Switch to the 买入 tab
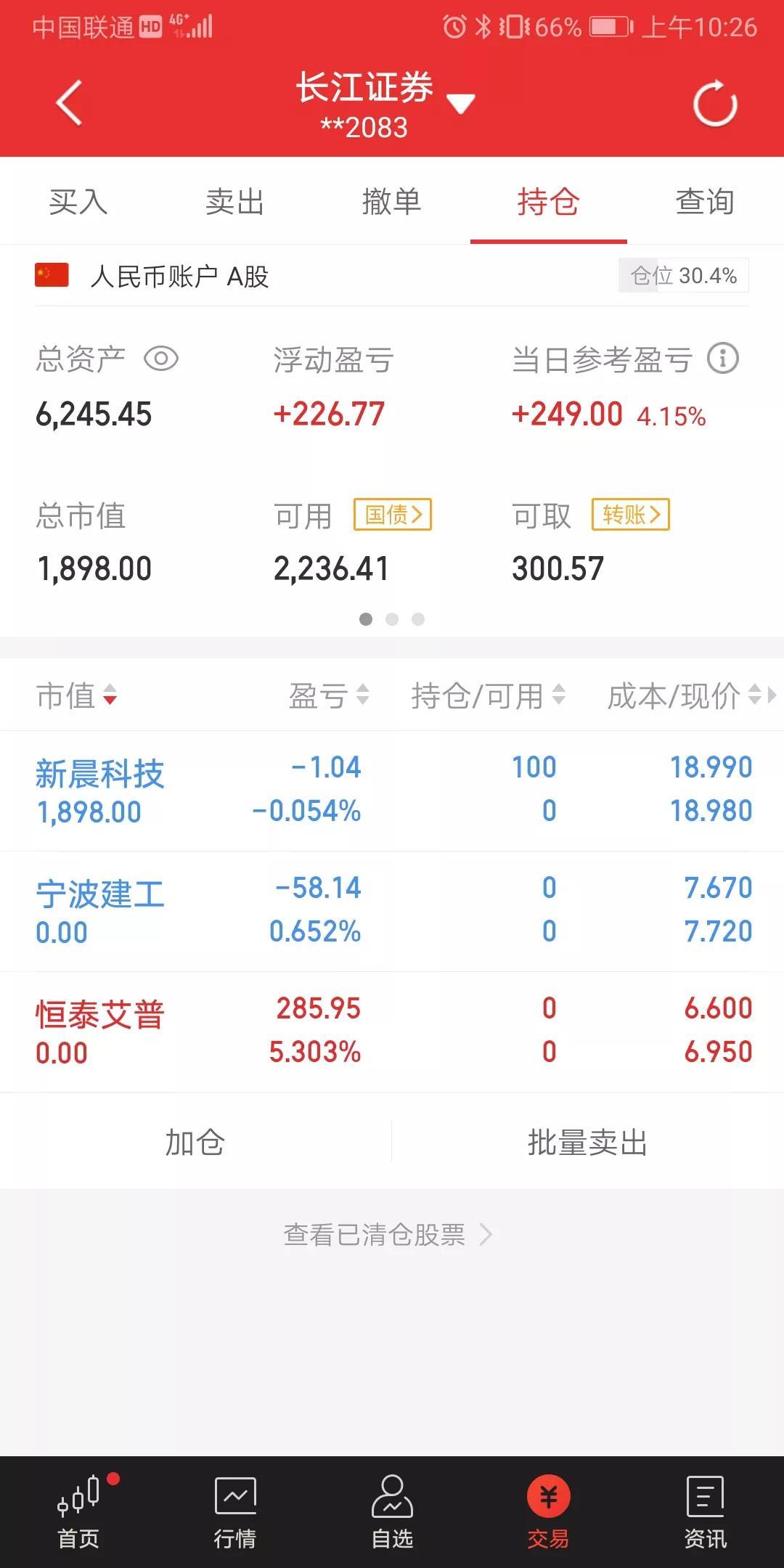The width and height of the screenshot is (784, 1568). click(x=78, y=201)
